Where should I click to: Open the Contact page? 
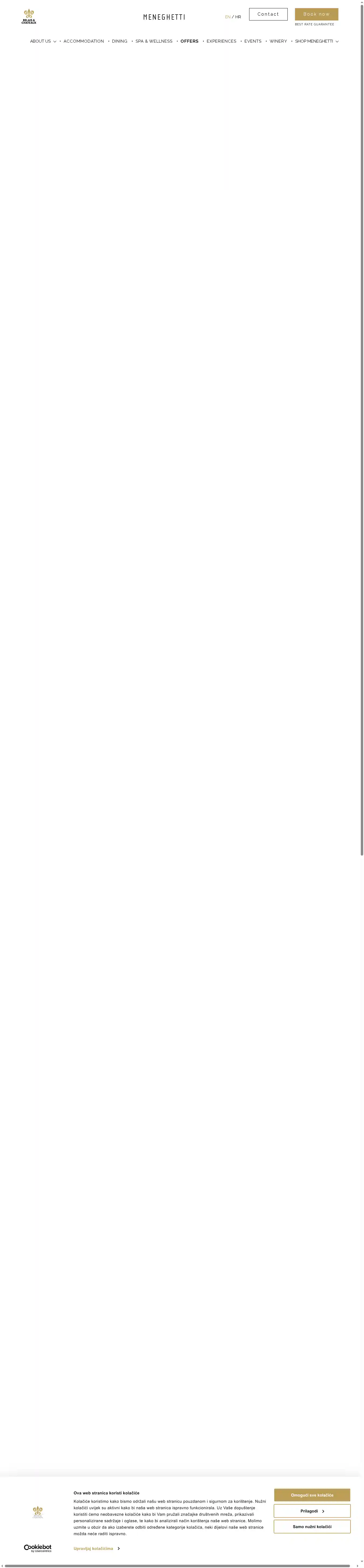tap(268, 14)
